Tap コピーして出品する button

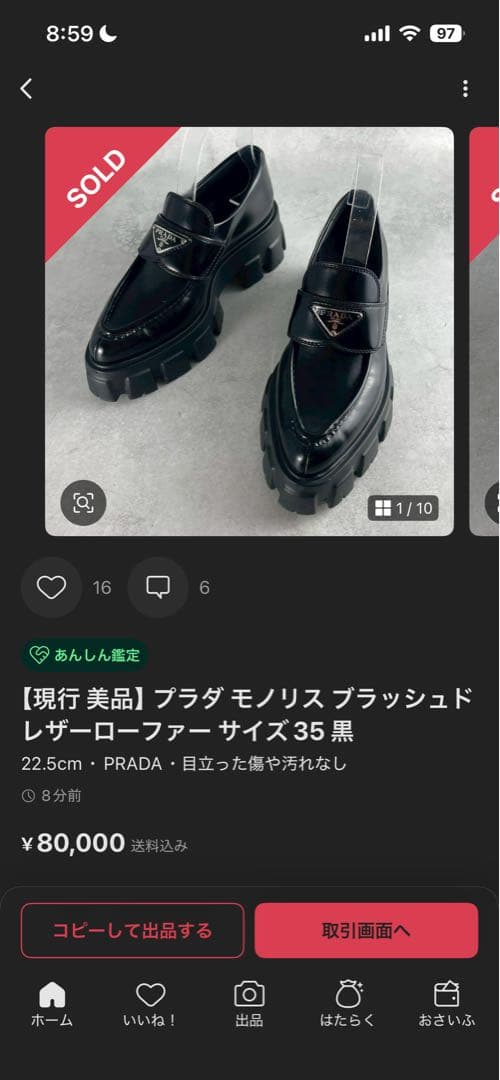tap(132, 931)
